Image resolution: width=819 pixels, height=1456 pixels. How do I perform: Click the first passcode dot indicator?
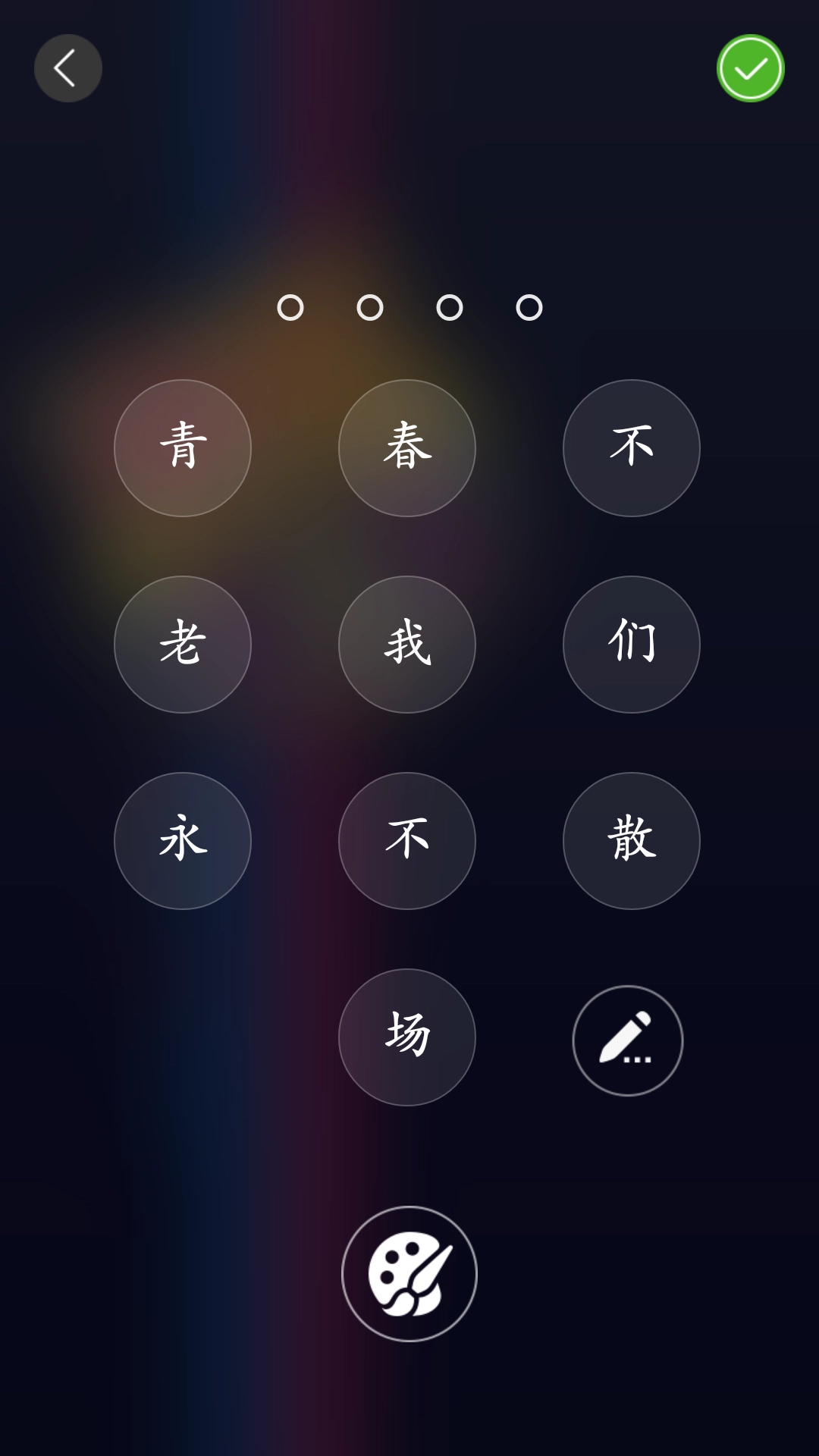tap(290, 307)
